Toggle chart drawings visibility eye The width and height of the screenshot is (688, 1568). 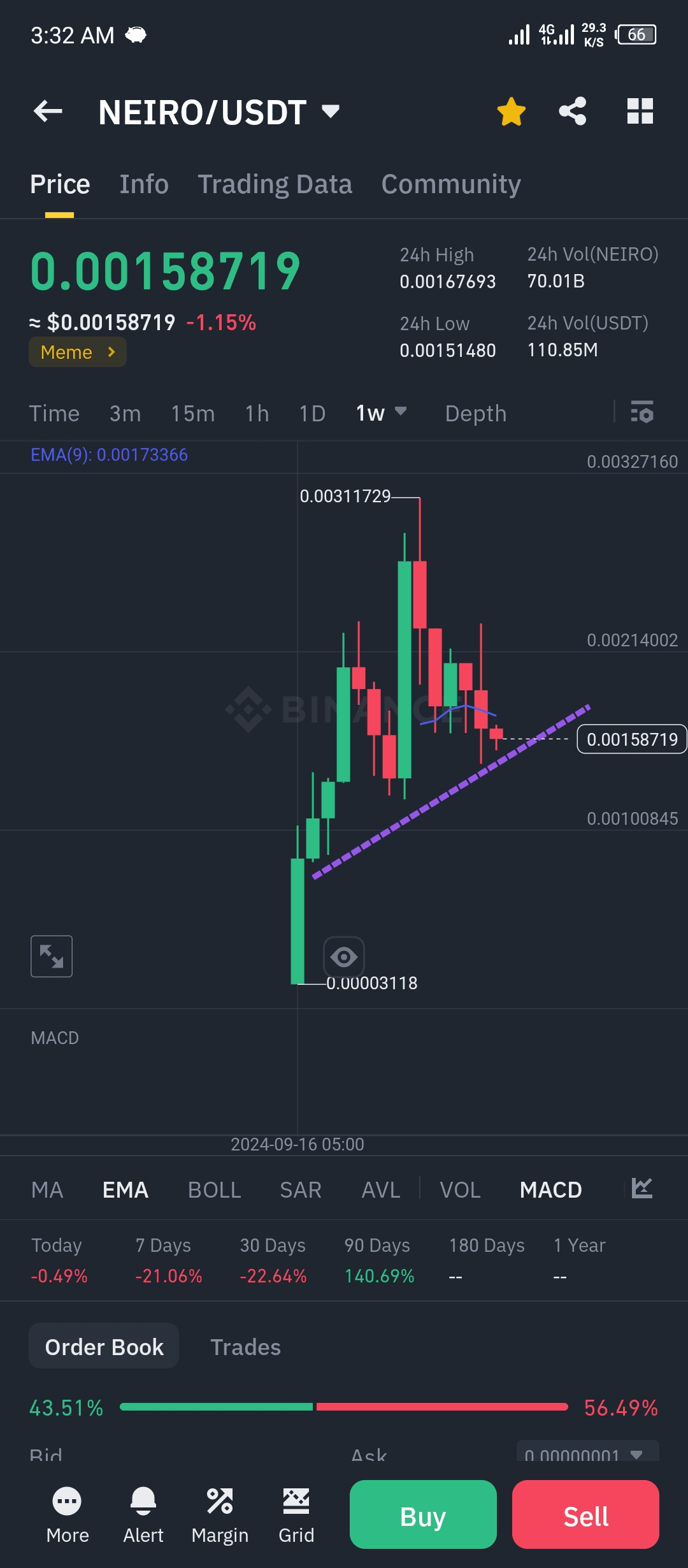tap(344, 956)
